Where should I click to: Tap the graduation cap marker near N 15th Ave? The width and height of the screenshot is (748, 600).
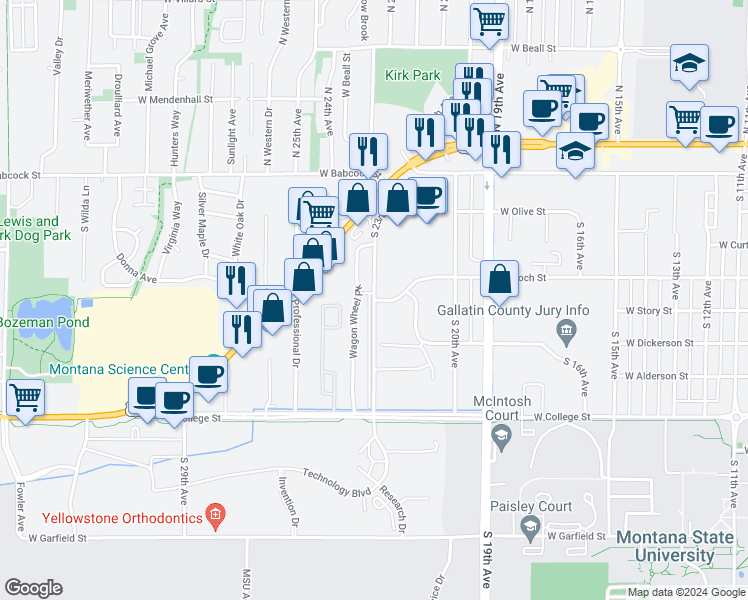pos(575,152)
